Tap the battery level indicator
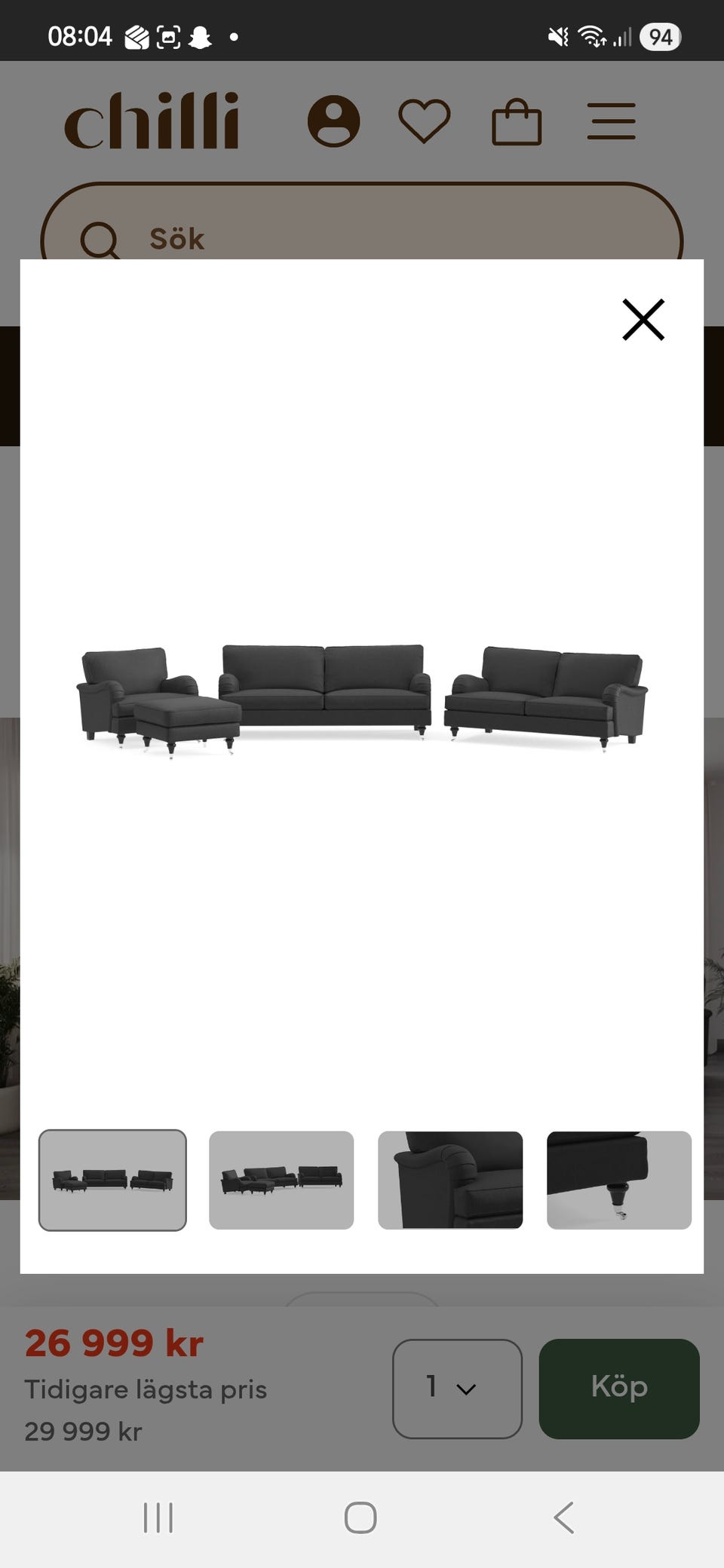Image resolution: width=724 pixels, height=1568 pixels. [x=661, y=36]
